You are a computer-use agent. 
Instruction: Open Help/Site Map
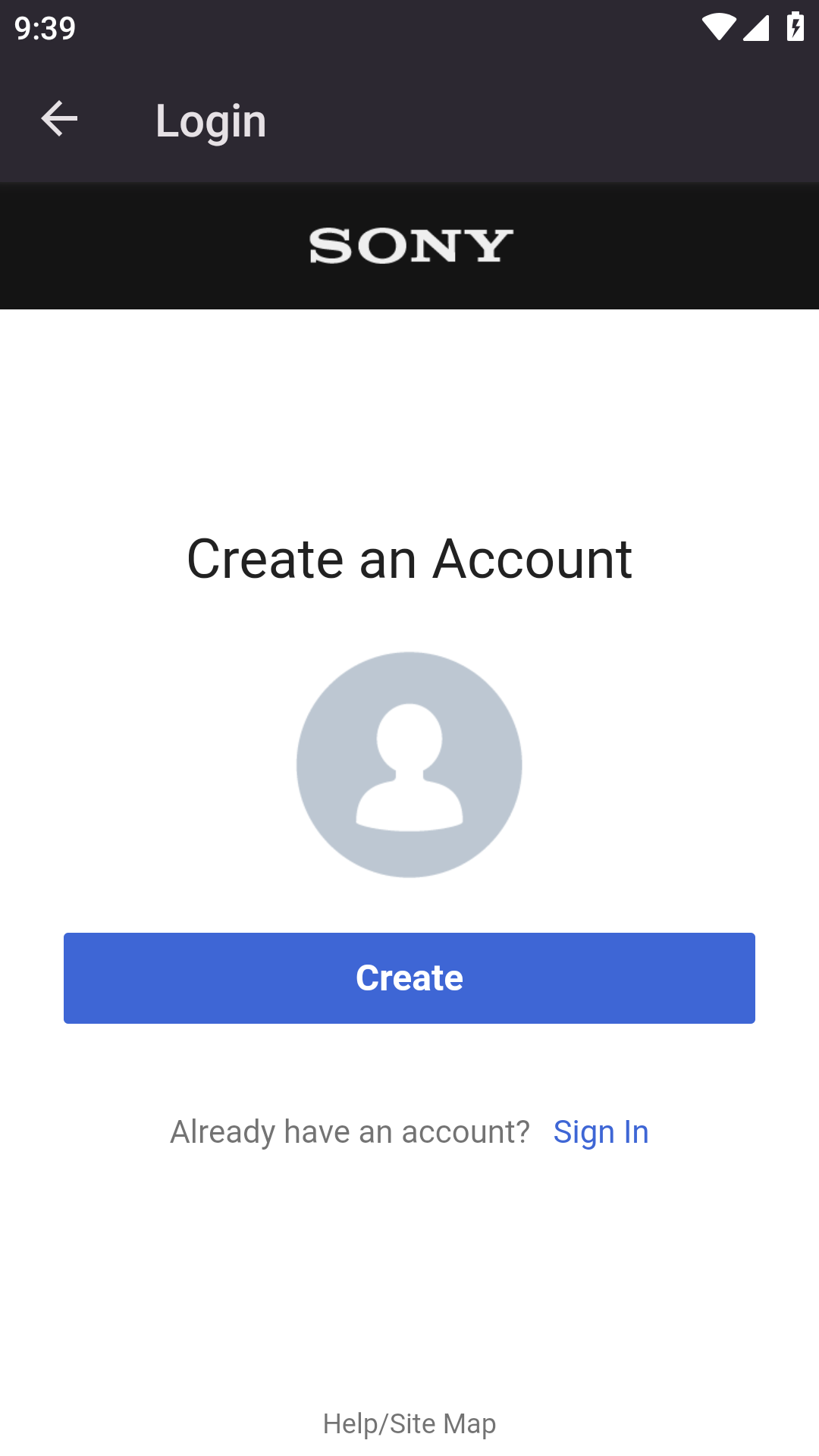click(x=409, y=1423)
